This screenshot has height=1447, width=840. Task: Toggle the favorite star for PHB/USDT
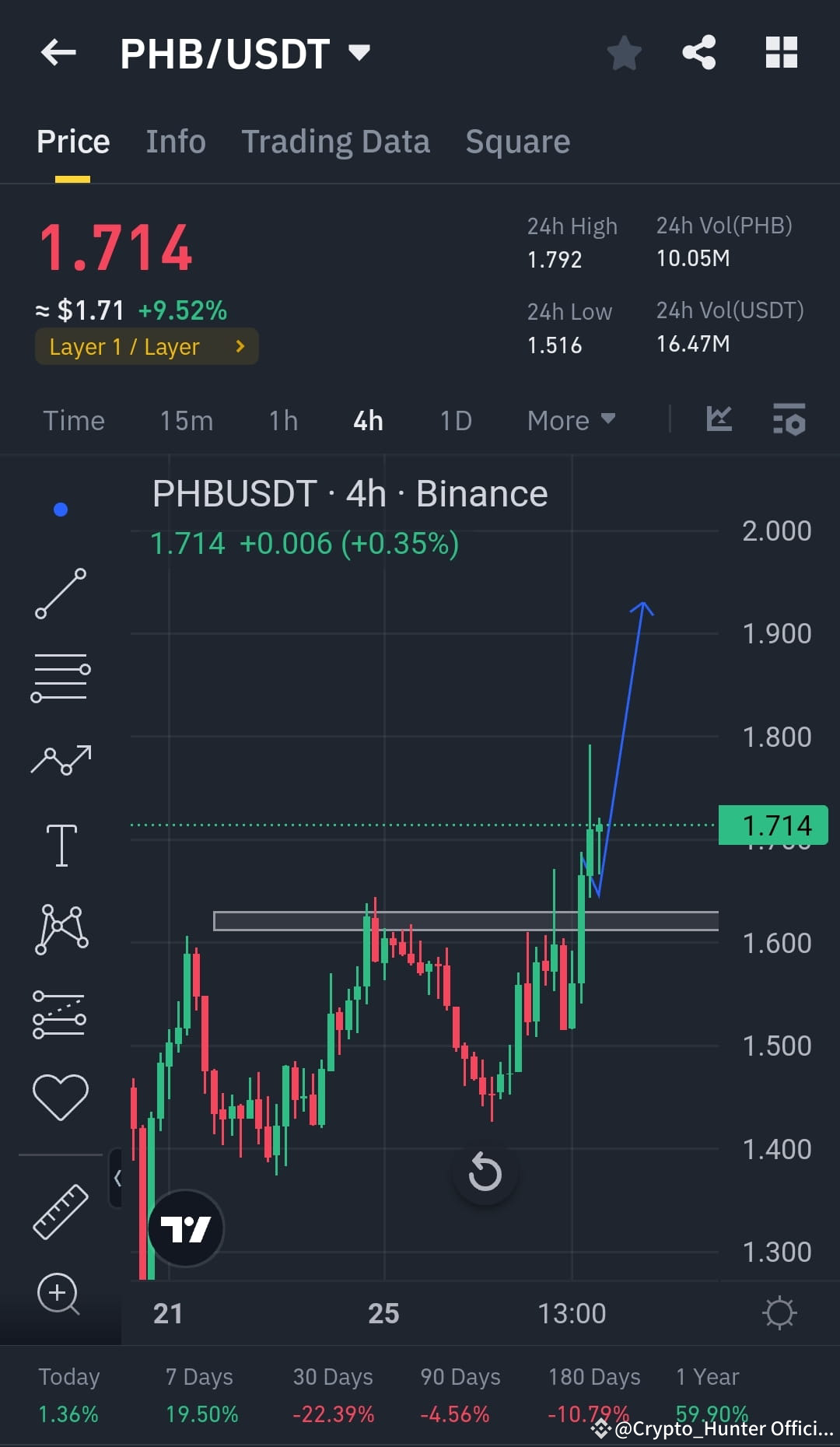(624, 52)
